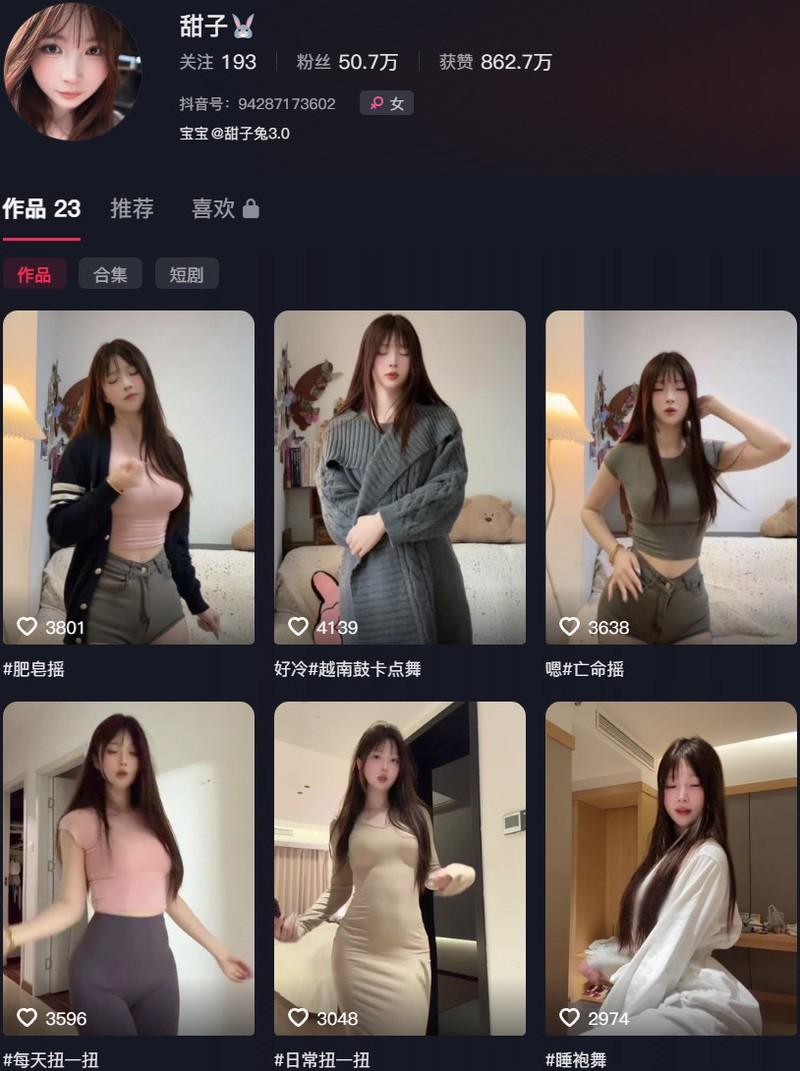Open the 肥皂摇 video thumbnail

[x=128, y=475]
